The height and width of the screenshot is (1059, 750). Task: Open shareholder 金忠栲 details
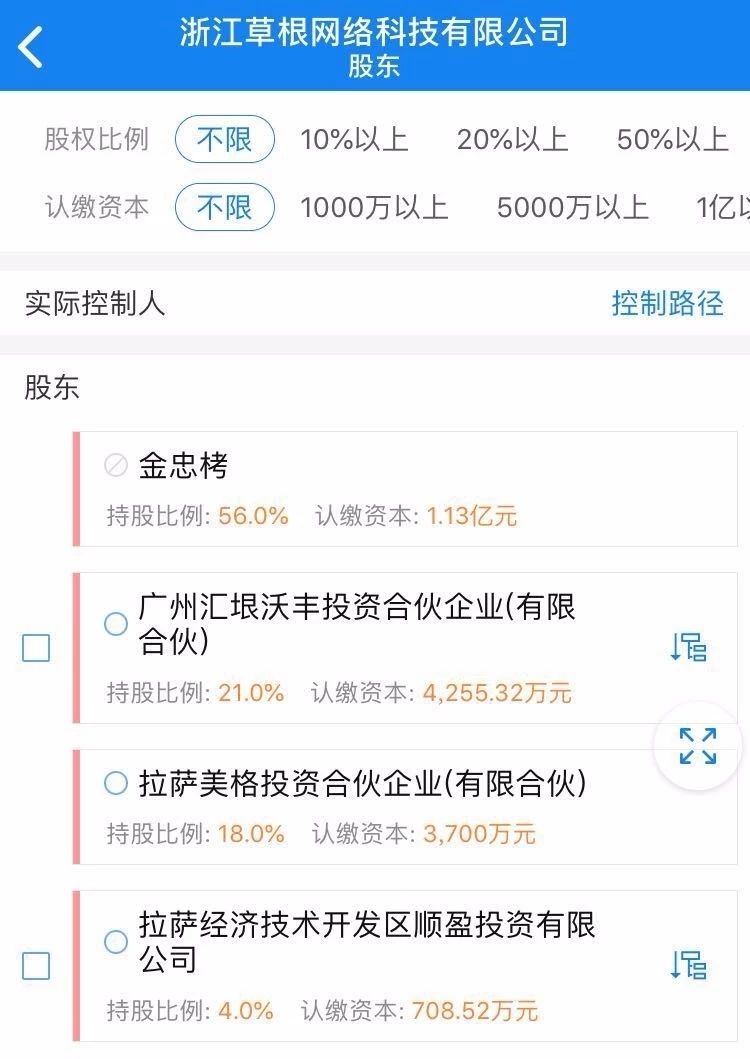click(x=184, y=466)
